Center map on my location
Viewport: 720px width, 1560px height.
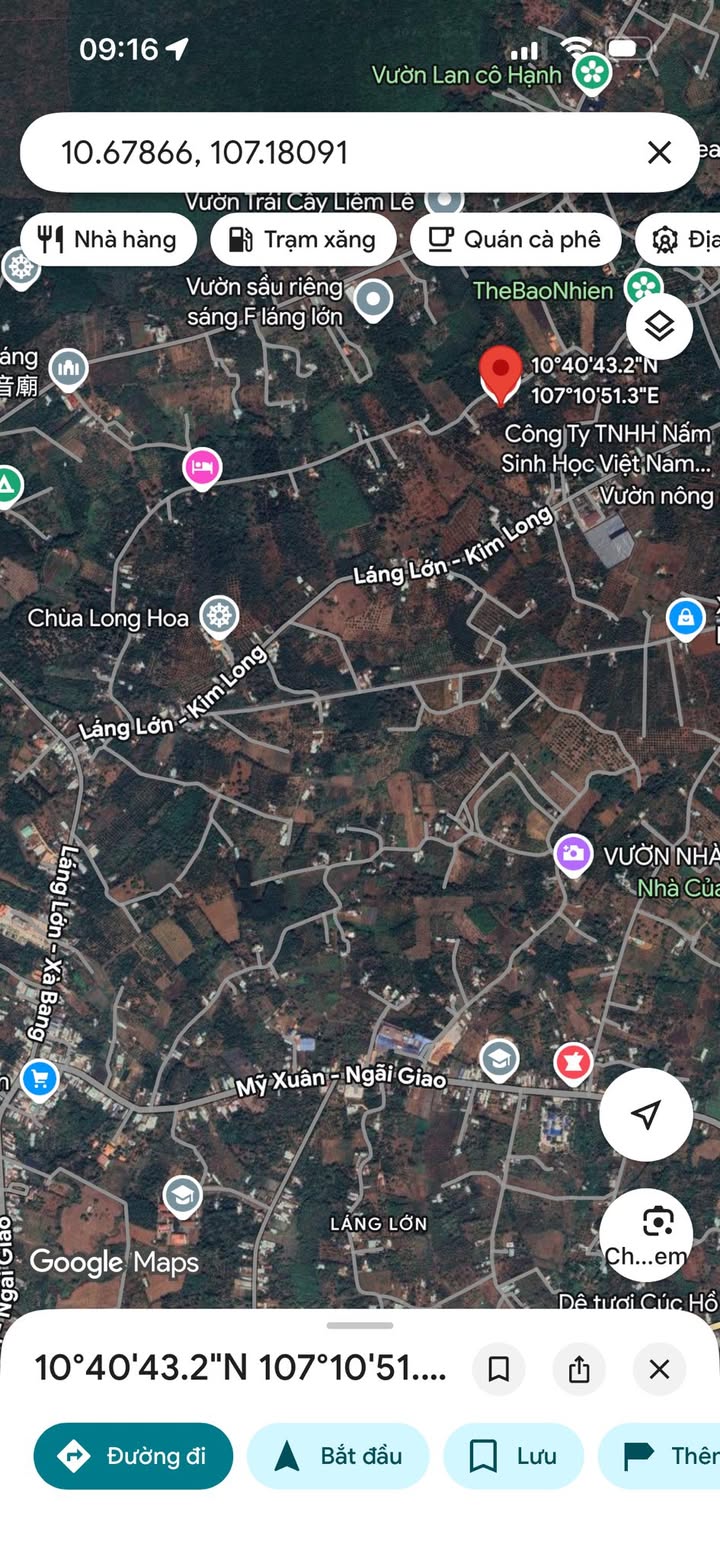[646, 1114]
